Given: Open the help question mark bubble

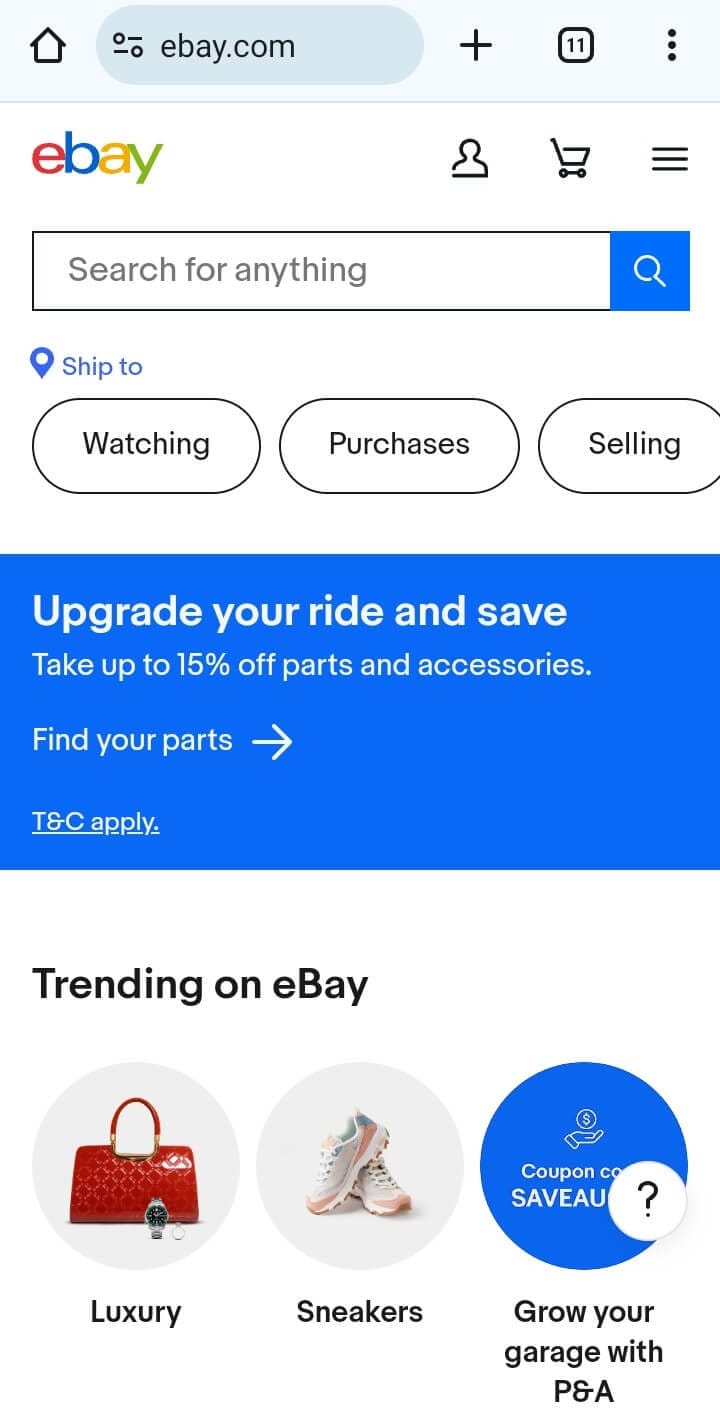Looking at the screenshot, I should (x=648, y=1200).
